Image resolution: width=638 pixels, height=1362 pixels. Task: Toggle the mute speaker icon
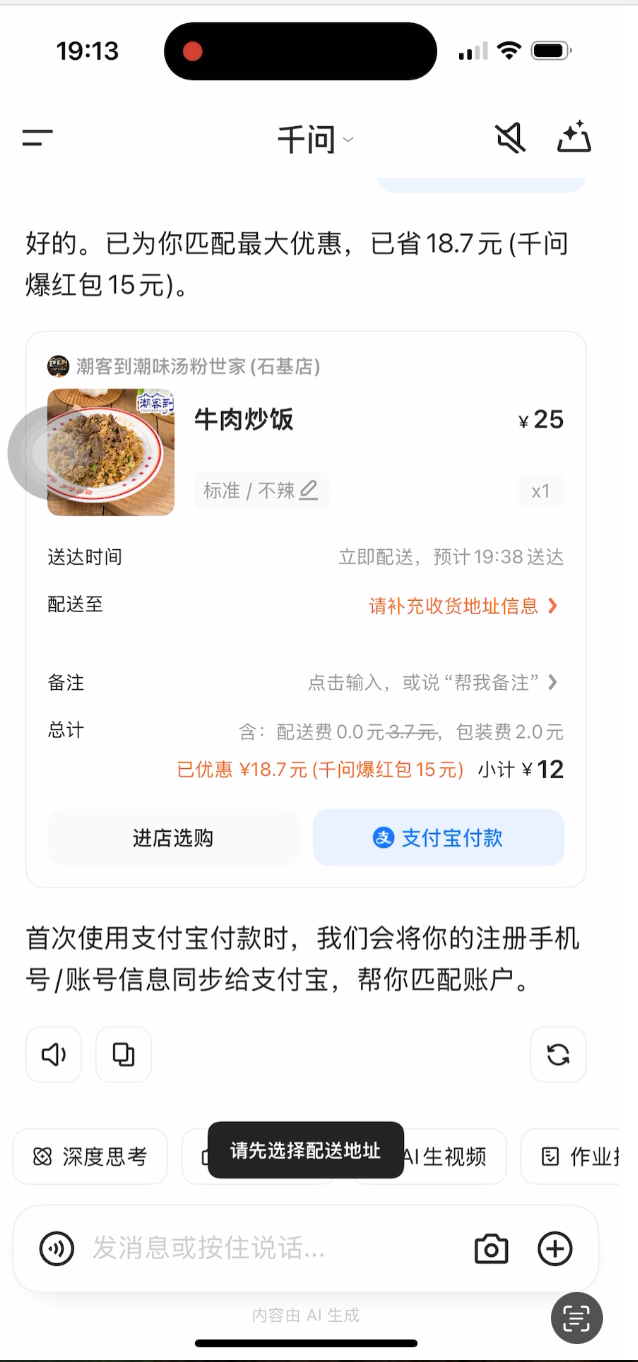coord(510,139)
